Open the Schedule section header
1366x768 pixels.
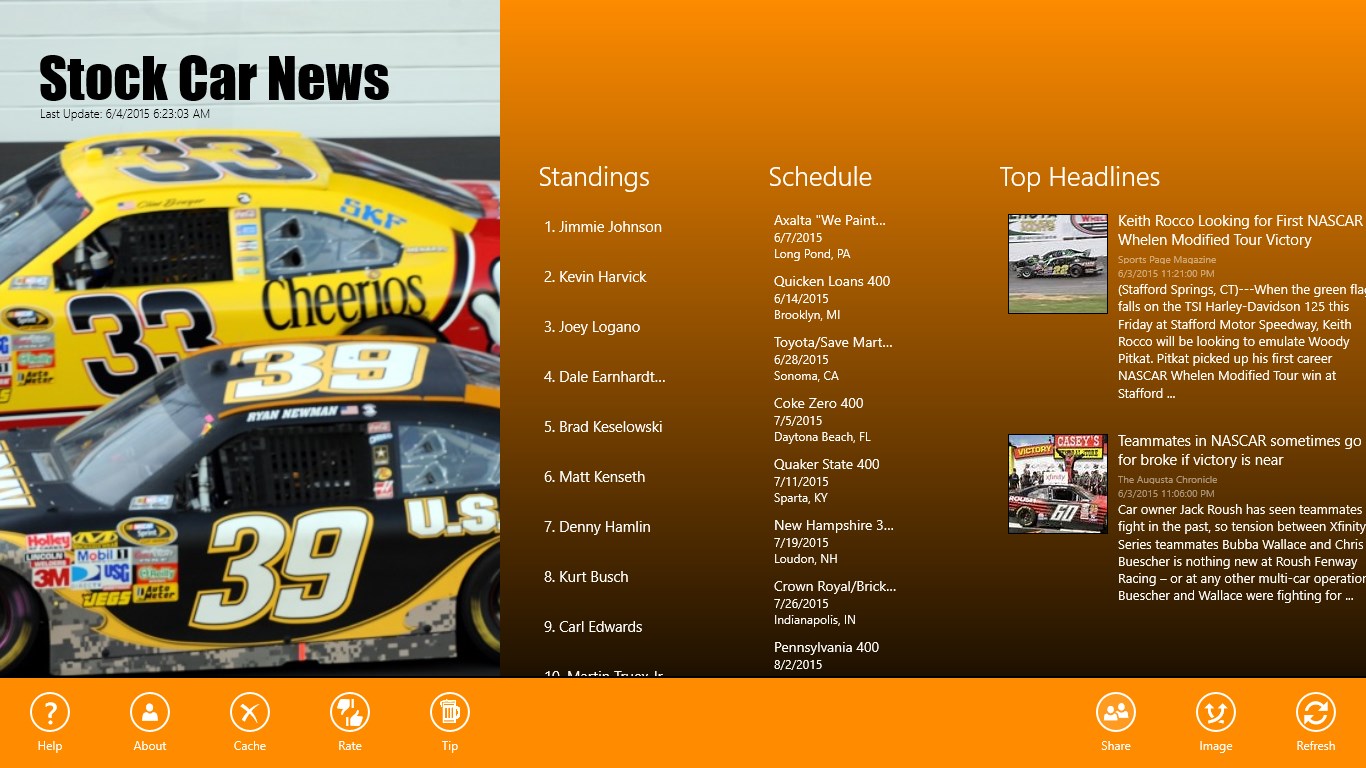pos(820,177)
